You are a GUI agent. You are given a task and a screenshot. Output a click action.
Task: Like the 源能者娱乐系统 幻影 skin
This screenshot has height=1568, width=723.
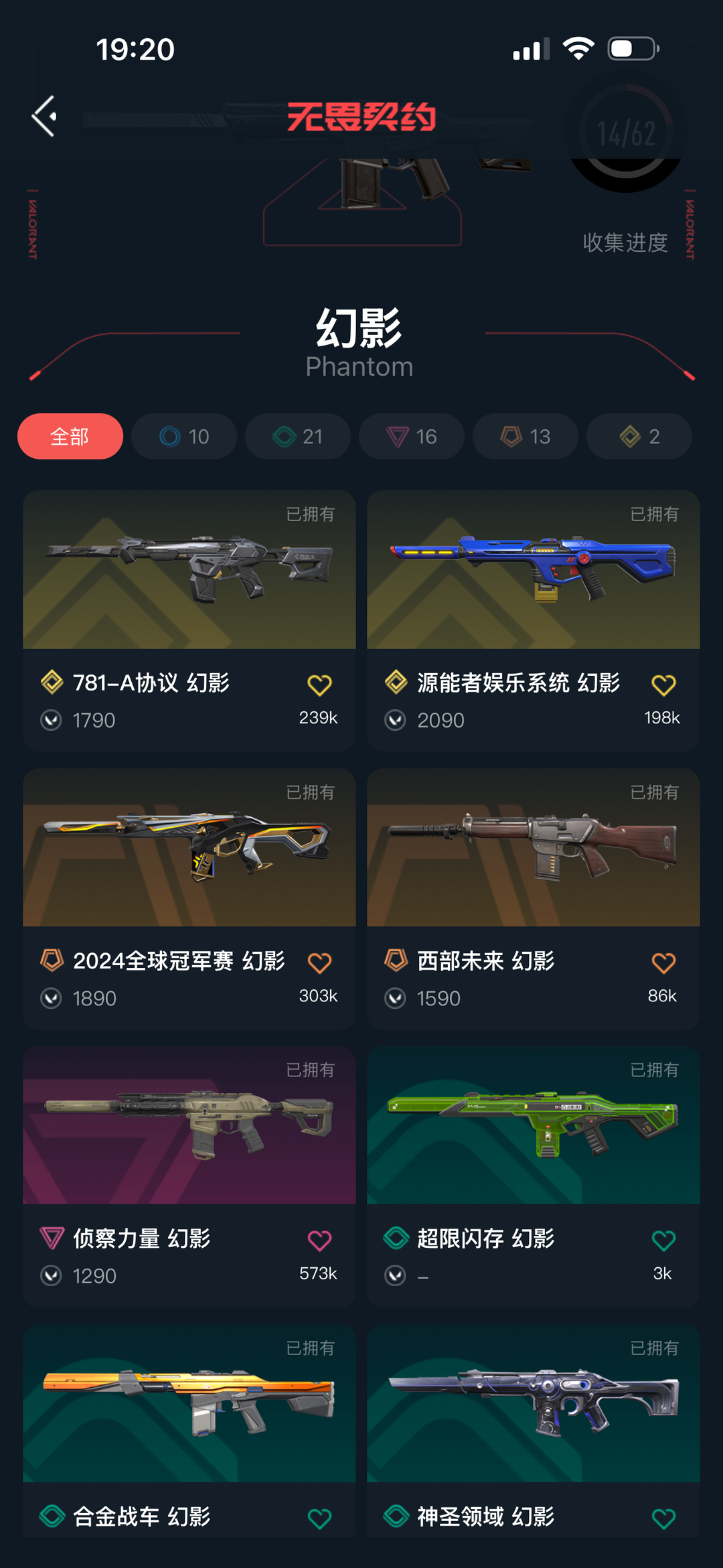click(x=663, y=685)
